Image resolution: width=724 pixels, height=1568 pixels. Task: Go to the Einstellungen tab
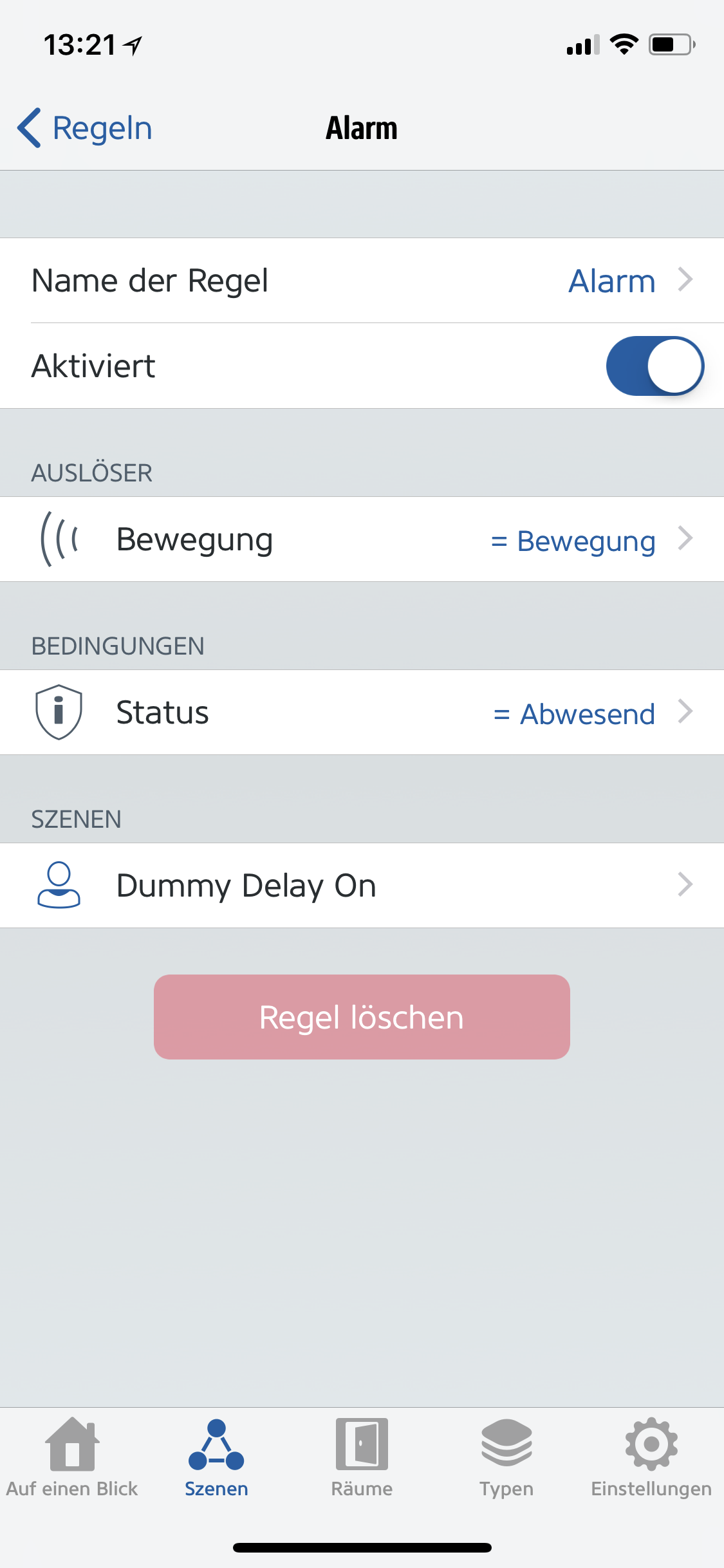651,1458
